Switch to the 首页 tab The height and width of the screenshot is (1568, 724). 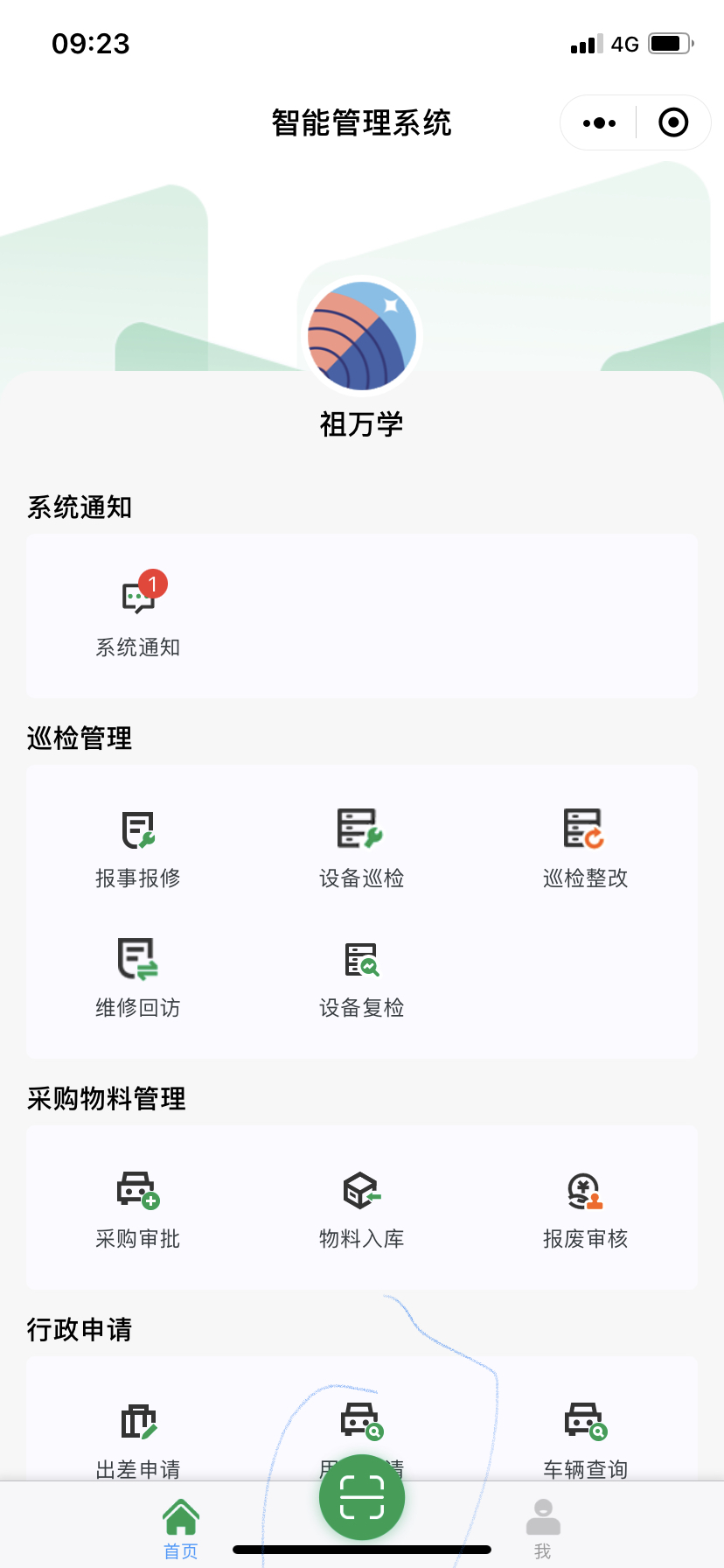(181, 1527)
